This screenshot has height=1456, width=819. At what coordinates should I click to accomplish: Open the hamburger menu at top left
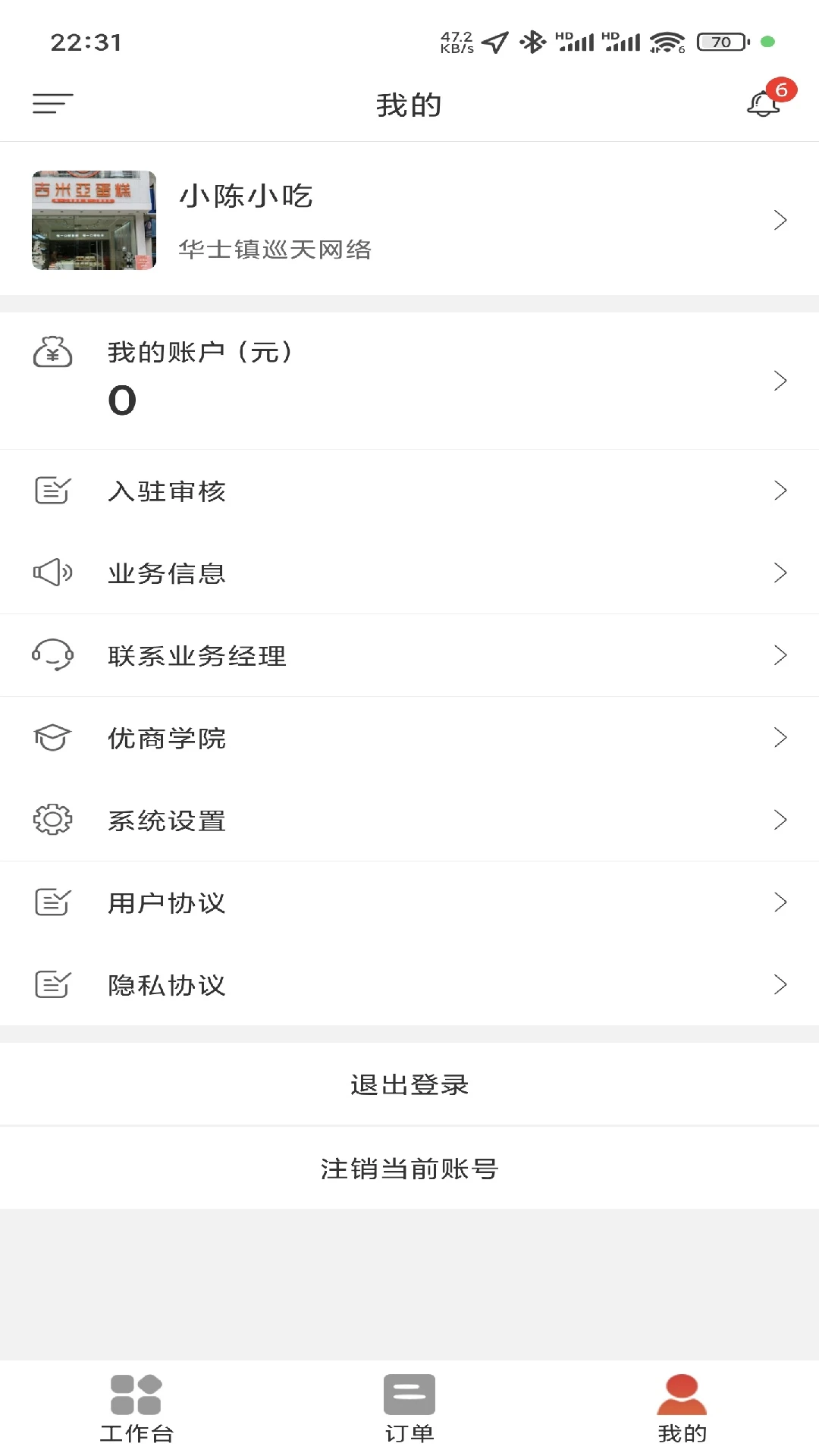(52, 104)
